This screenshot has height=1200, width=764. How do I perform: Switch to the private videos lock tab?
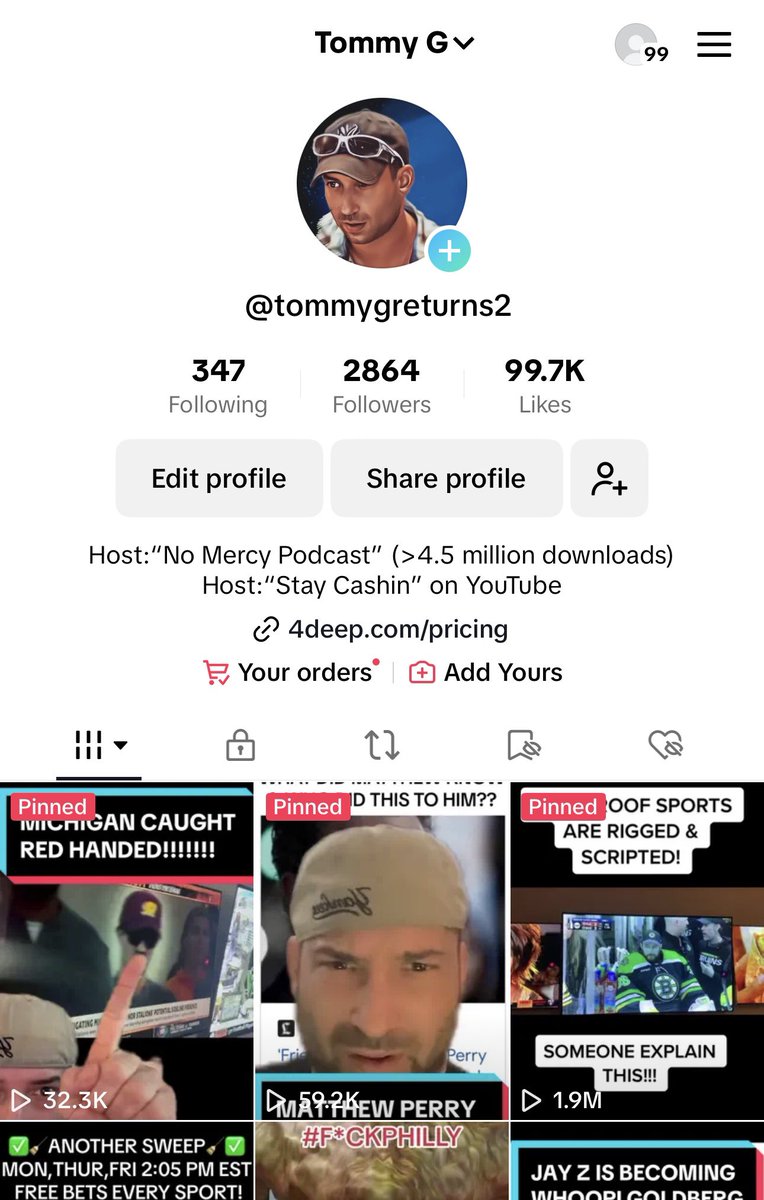coord(240,744)
